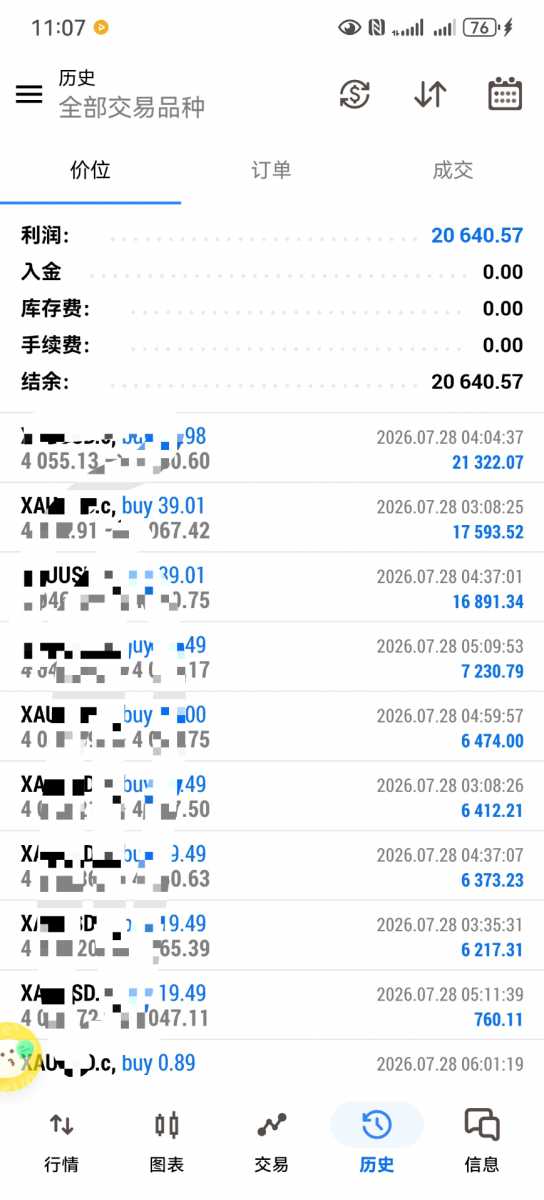Viewport: 544px width, 1200px height.
Task: Open the hamburger drawer menu
Action: 29,94
